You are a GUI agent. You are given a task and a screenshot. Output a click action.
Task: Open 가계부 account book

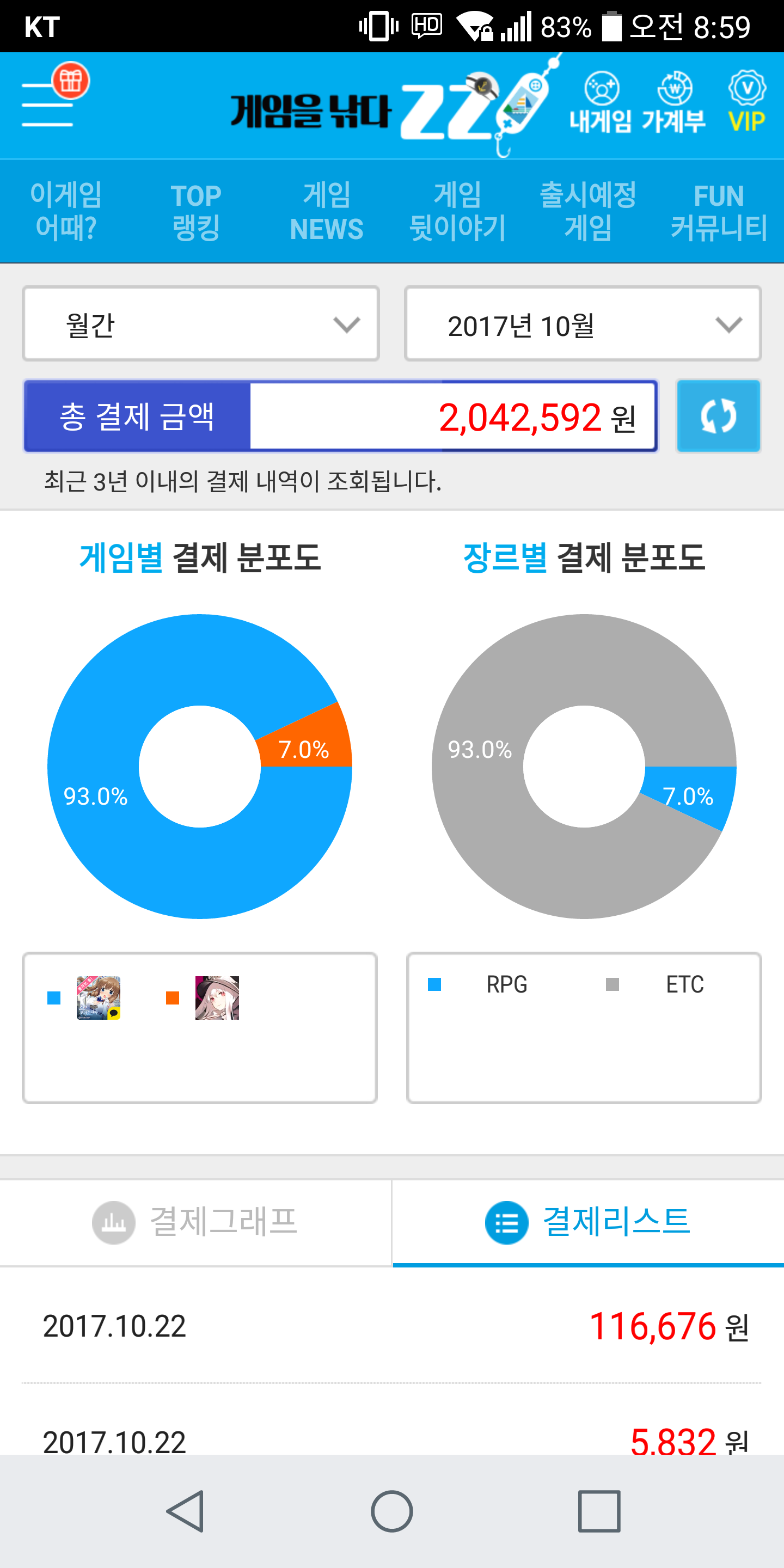point(675,103)
